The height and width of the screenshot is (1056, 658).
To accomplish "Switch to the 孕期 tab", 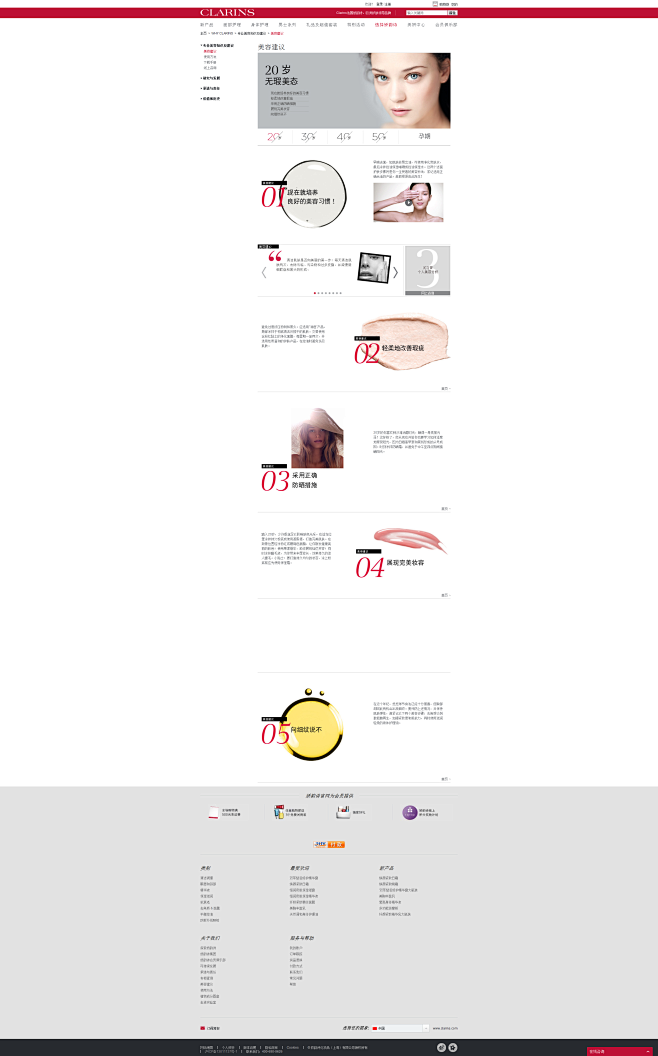I will (x=424, y=137).
